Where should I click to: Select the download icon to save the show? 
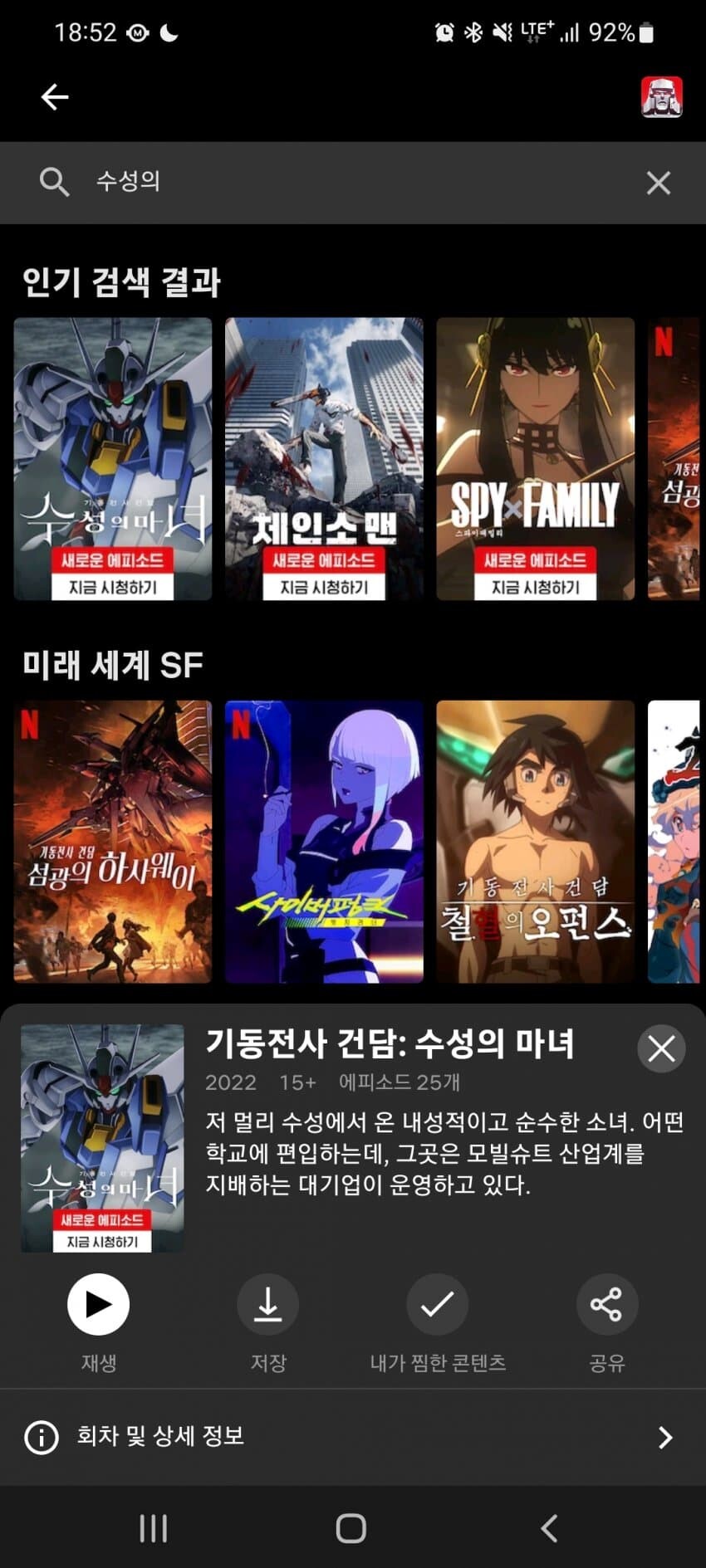[x=267, y=1304]
